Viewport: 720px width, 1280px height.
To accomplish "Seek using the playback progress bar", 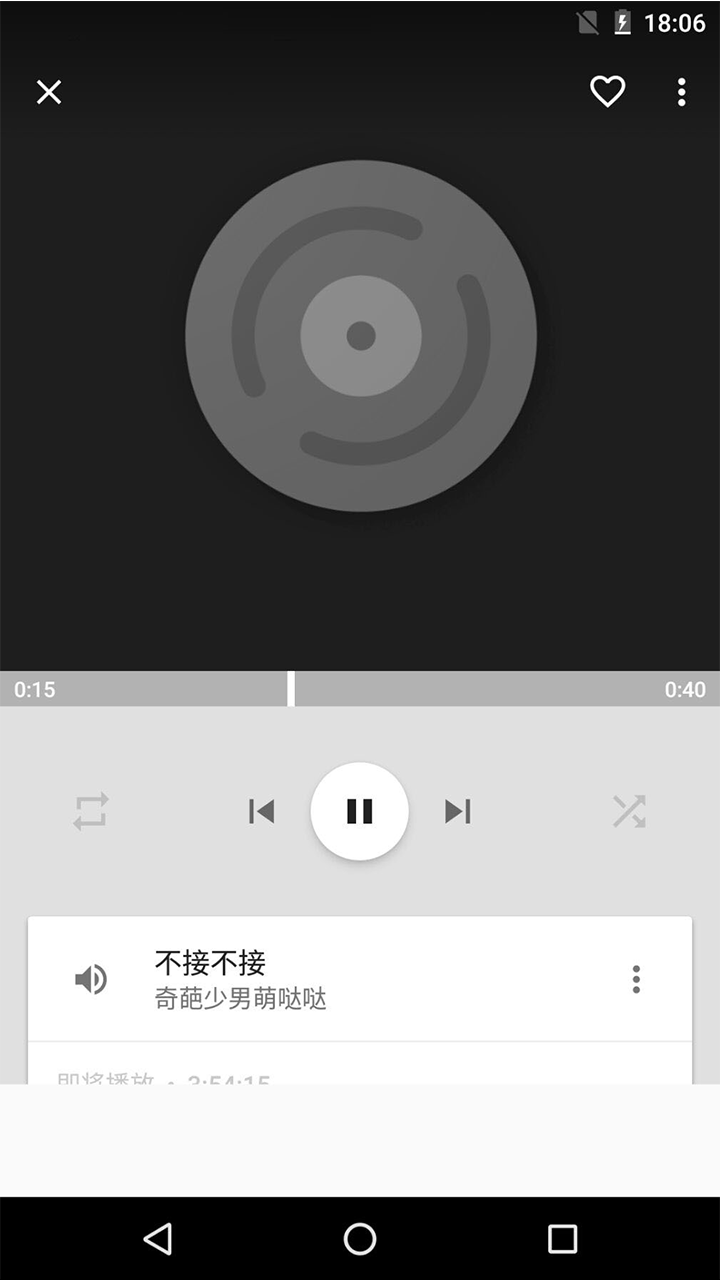I will pos(360,689).
